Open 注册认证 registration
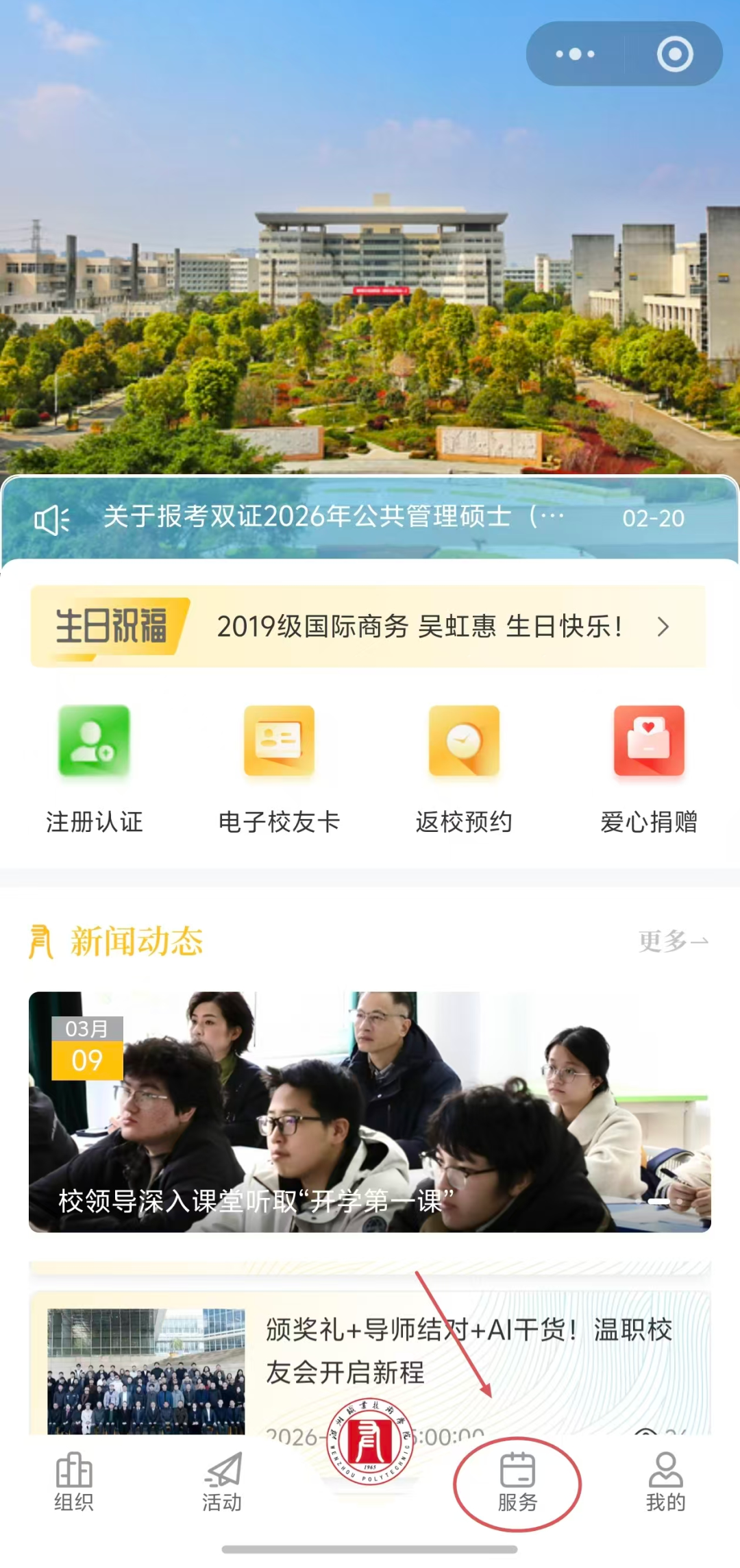Screen dimensions: 740x1568 coord(94,768)
